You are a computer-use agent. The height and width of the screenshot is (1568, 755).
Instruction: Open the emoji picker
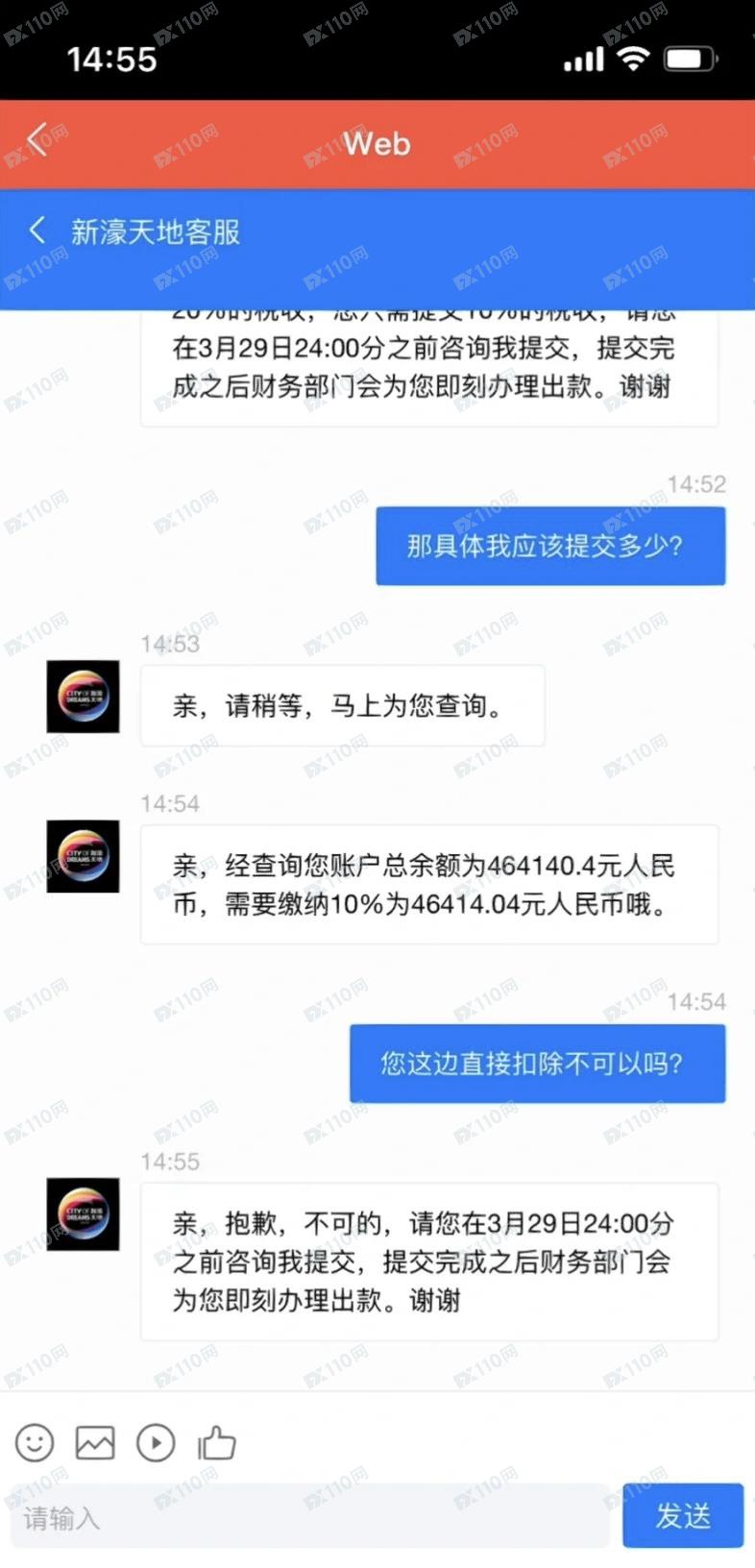36,1442
